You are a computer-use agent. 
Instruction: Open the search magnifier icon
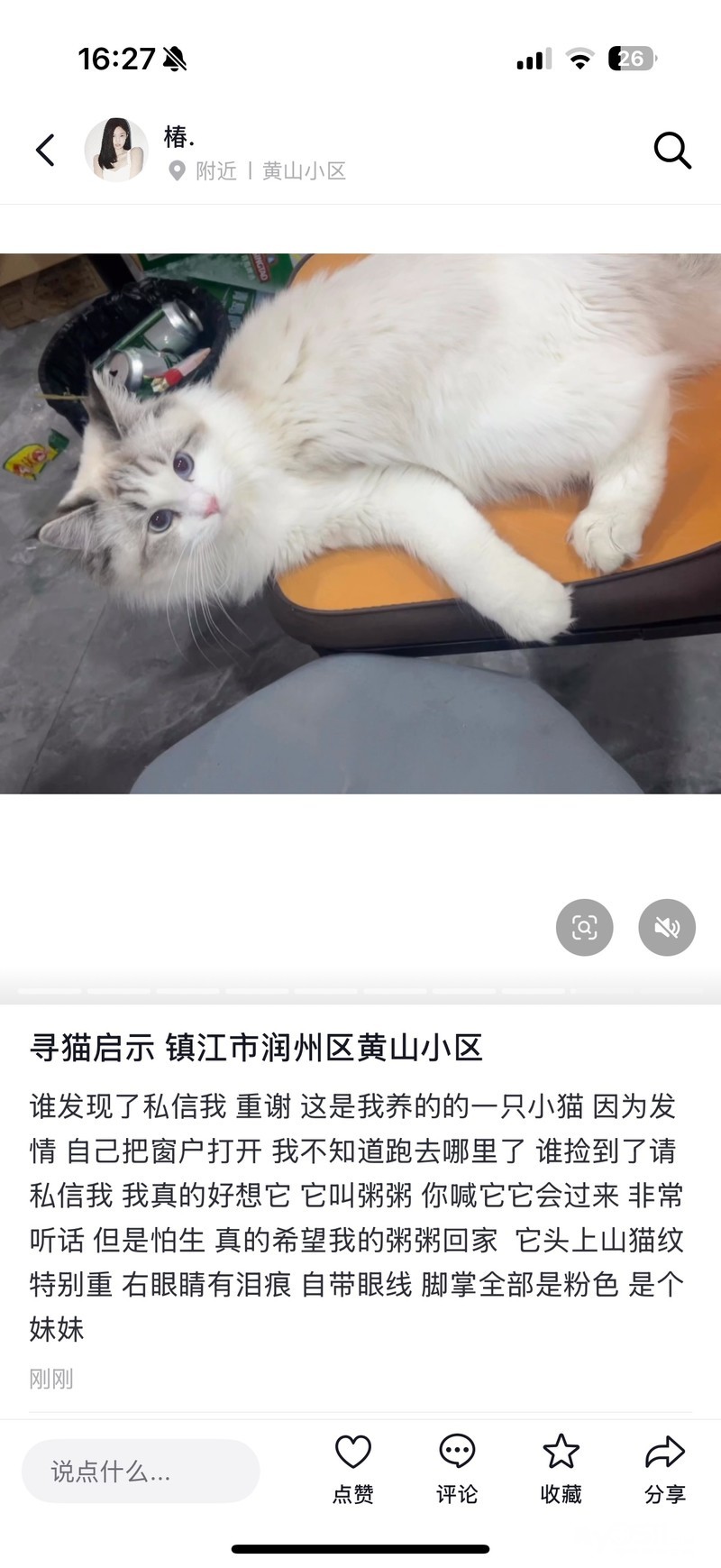point(672,151)
